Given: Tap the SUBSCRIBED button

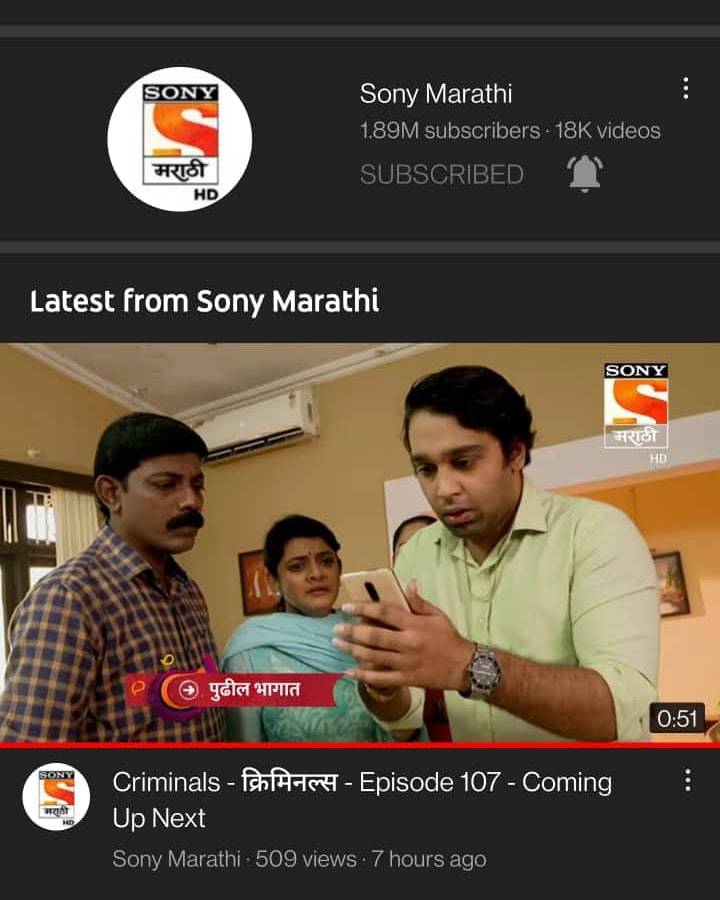Looking at the screenshot, I should click(441, 174).
